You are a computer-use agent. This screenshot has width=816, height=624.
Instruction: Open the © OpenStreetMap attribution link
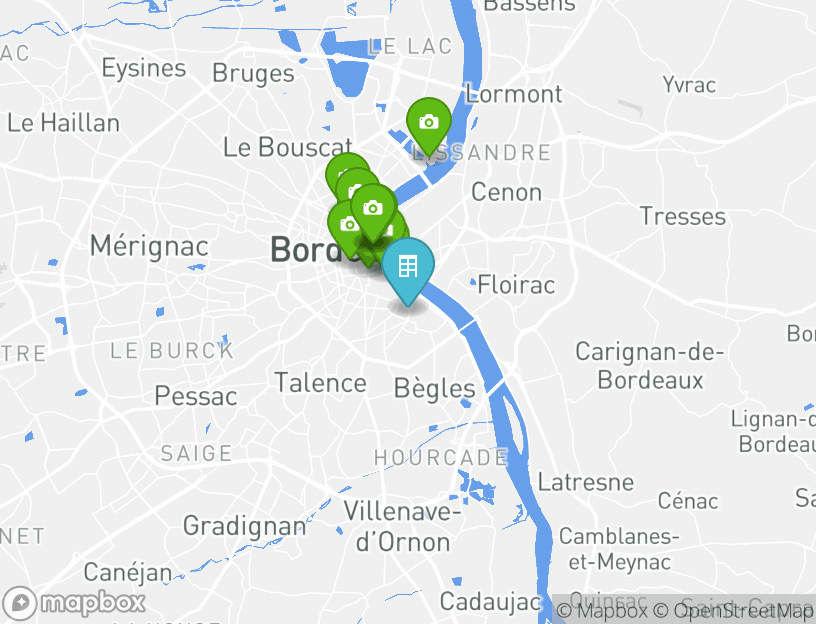734,610
